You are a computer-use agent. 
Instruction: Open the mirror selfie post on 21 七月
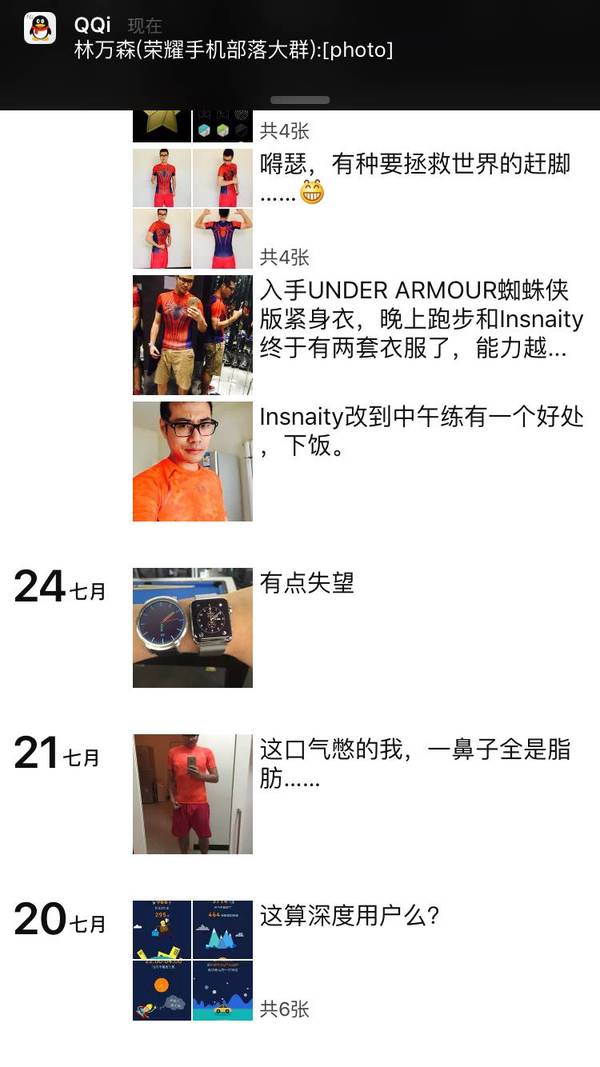(192, 793)
